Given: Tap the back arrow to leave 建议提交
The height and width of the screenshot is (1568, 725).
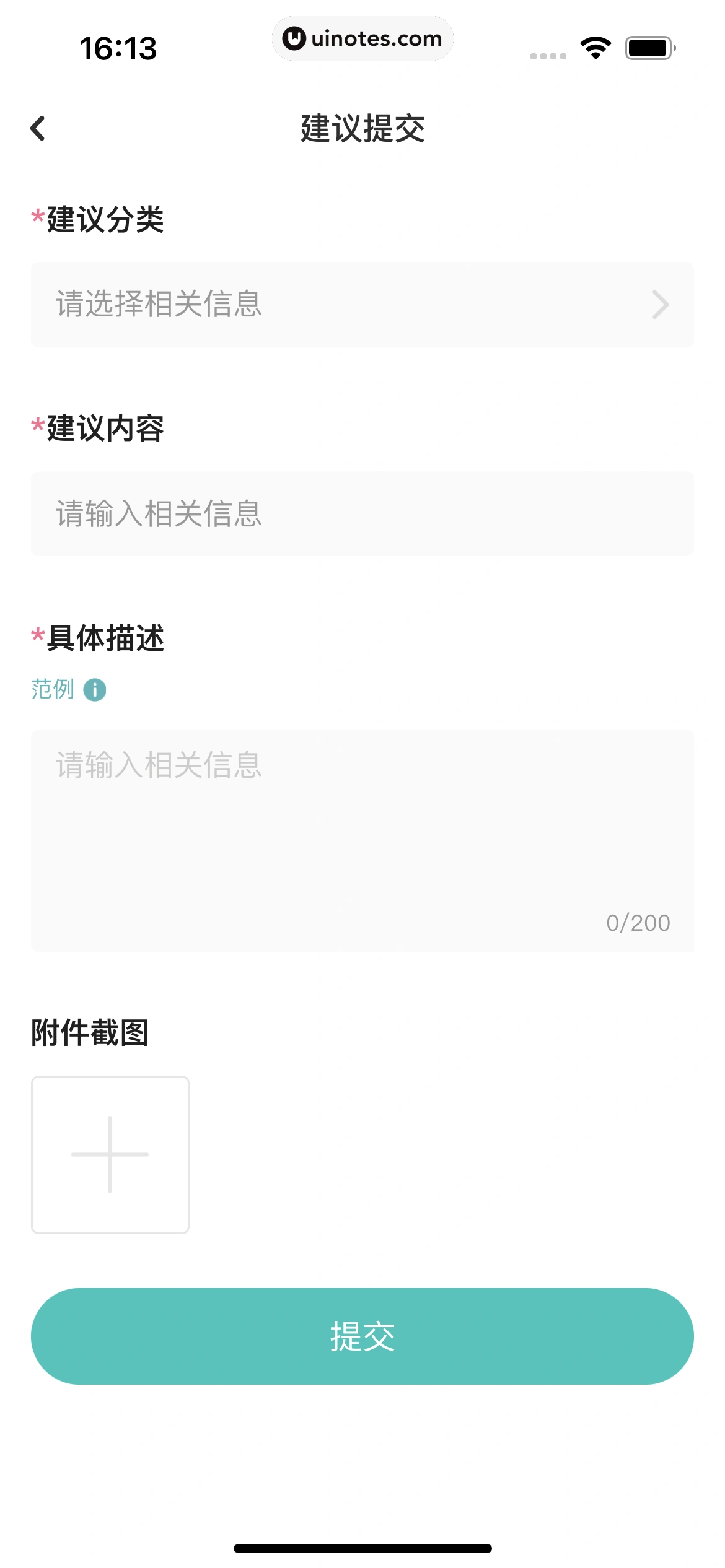Looking at the screenshot, I should (38, 128).
